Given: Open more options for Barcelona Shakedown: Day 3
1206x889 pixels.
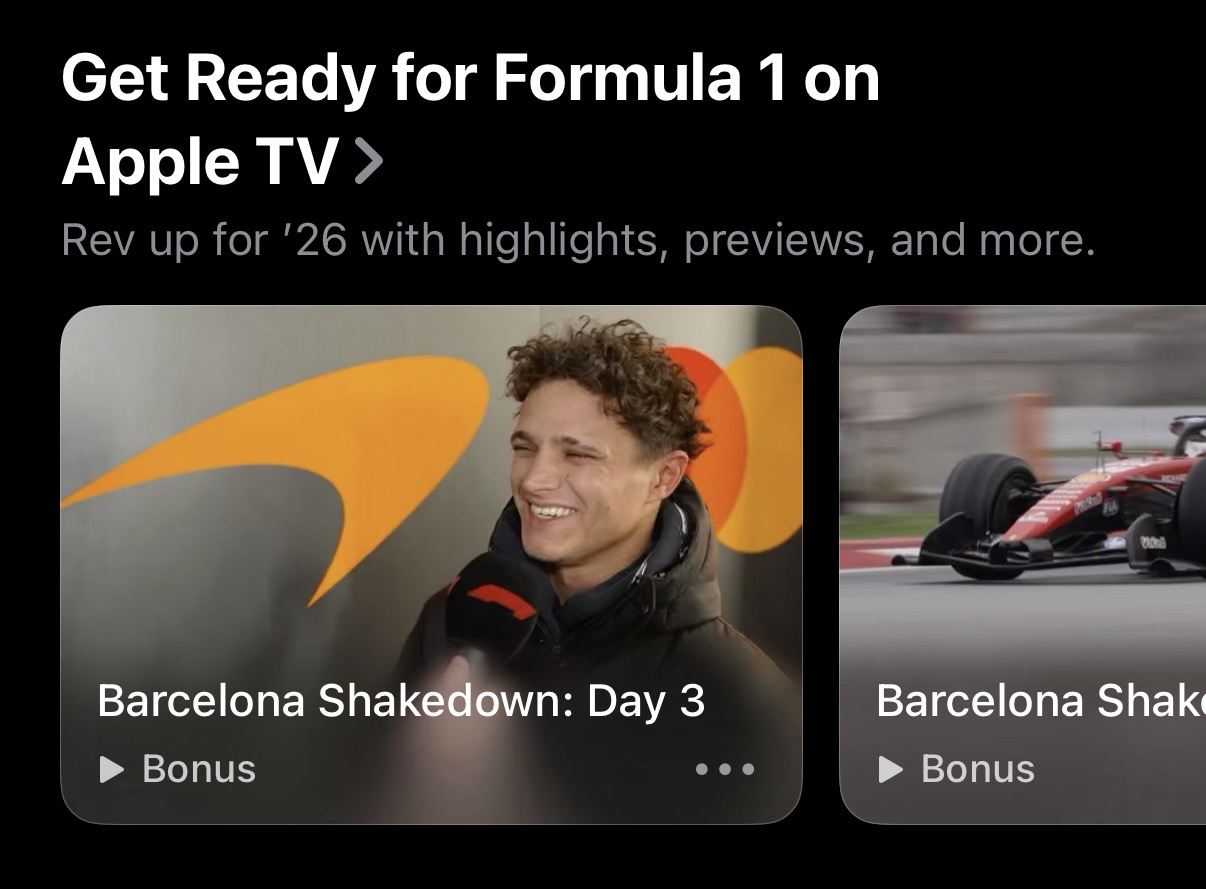Looking at the screenshot, I should point(725,769).
